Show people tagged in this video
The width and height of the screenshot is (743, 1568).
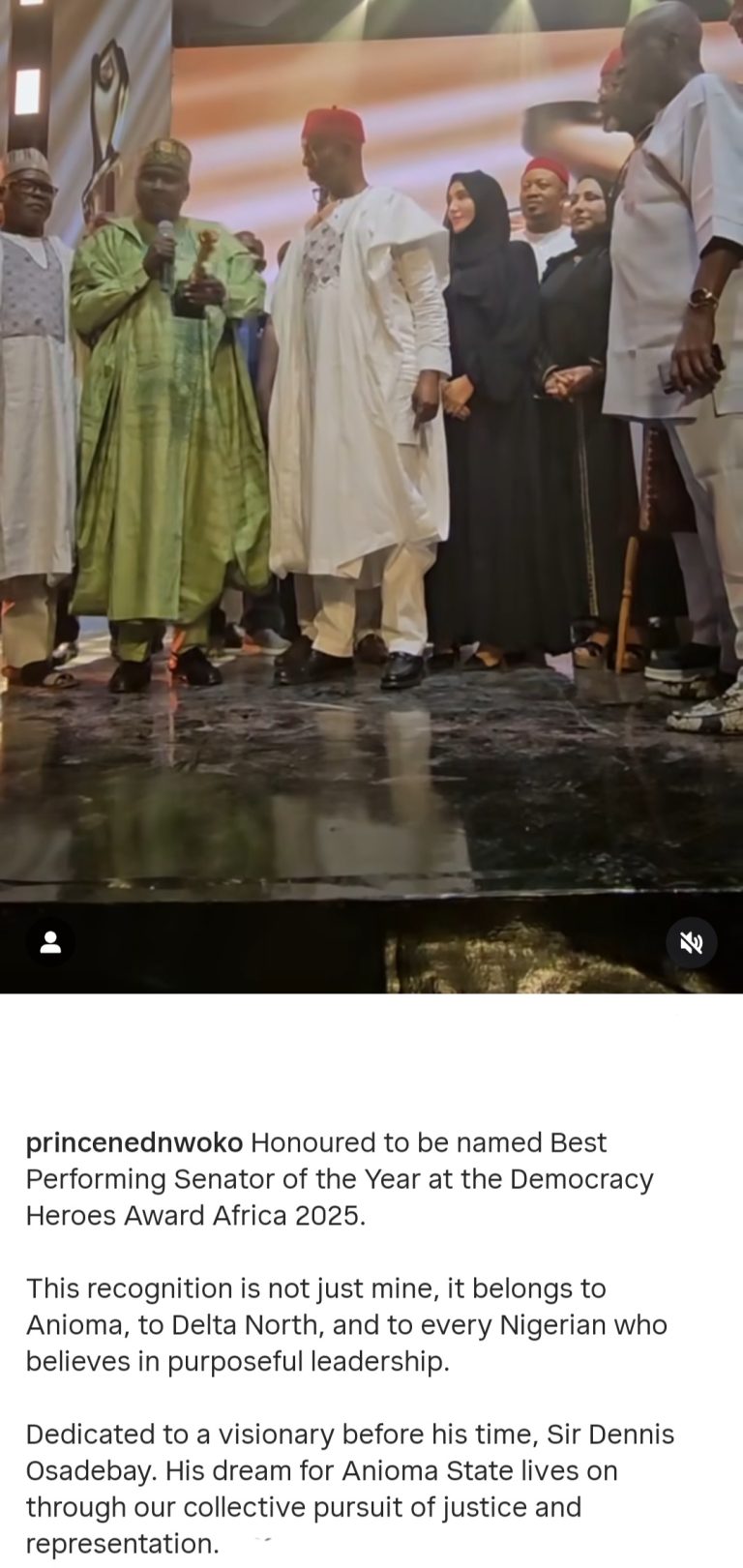pos(50,942)
